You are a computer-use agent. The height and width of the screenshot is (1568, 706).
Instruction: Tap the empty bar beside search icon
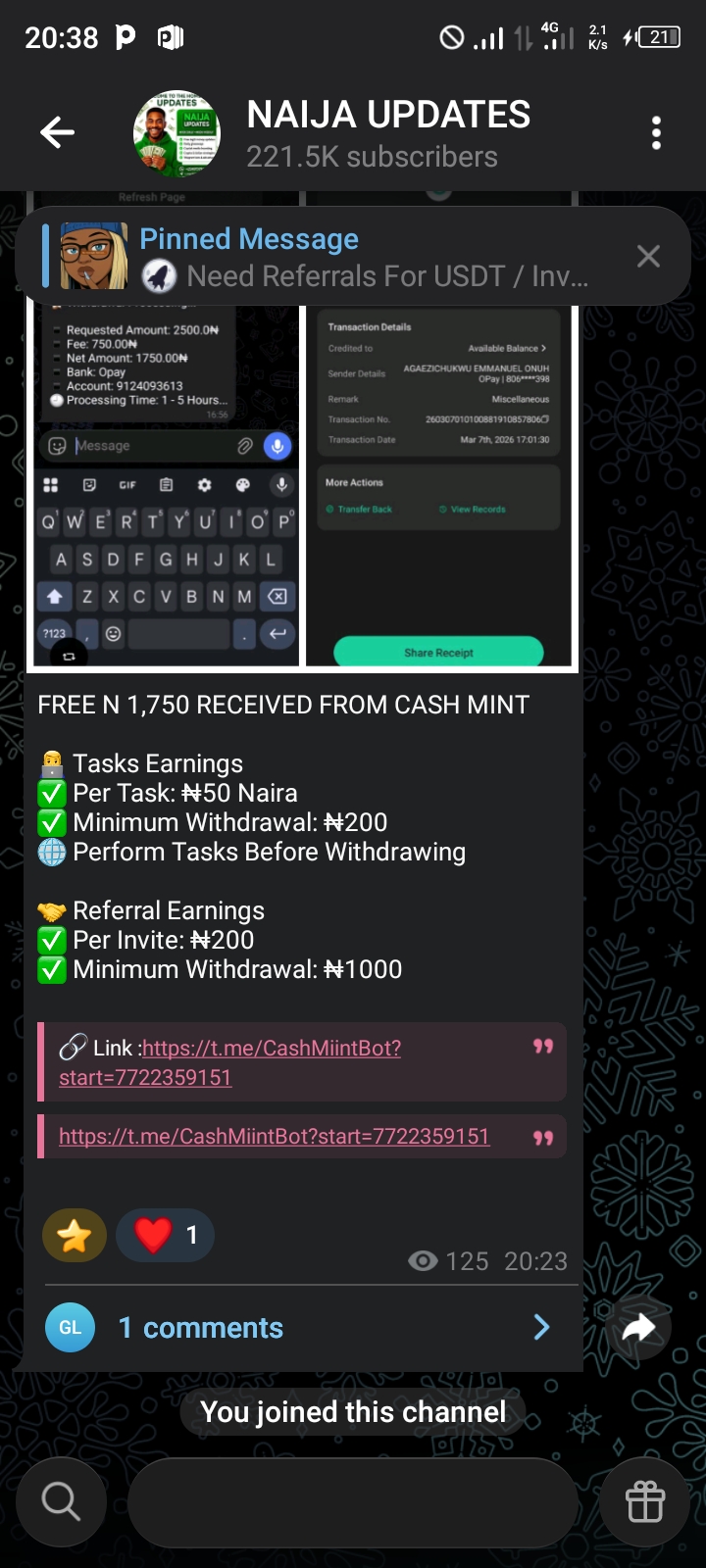[x=353, y=1501]
